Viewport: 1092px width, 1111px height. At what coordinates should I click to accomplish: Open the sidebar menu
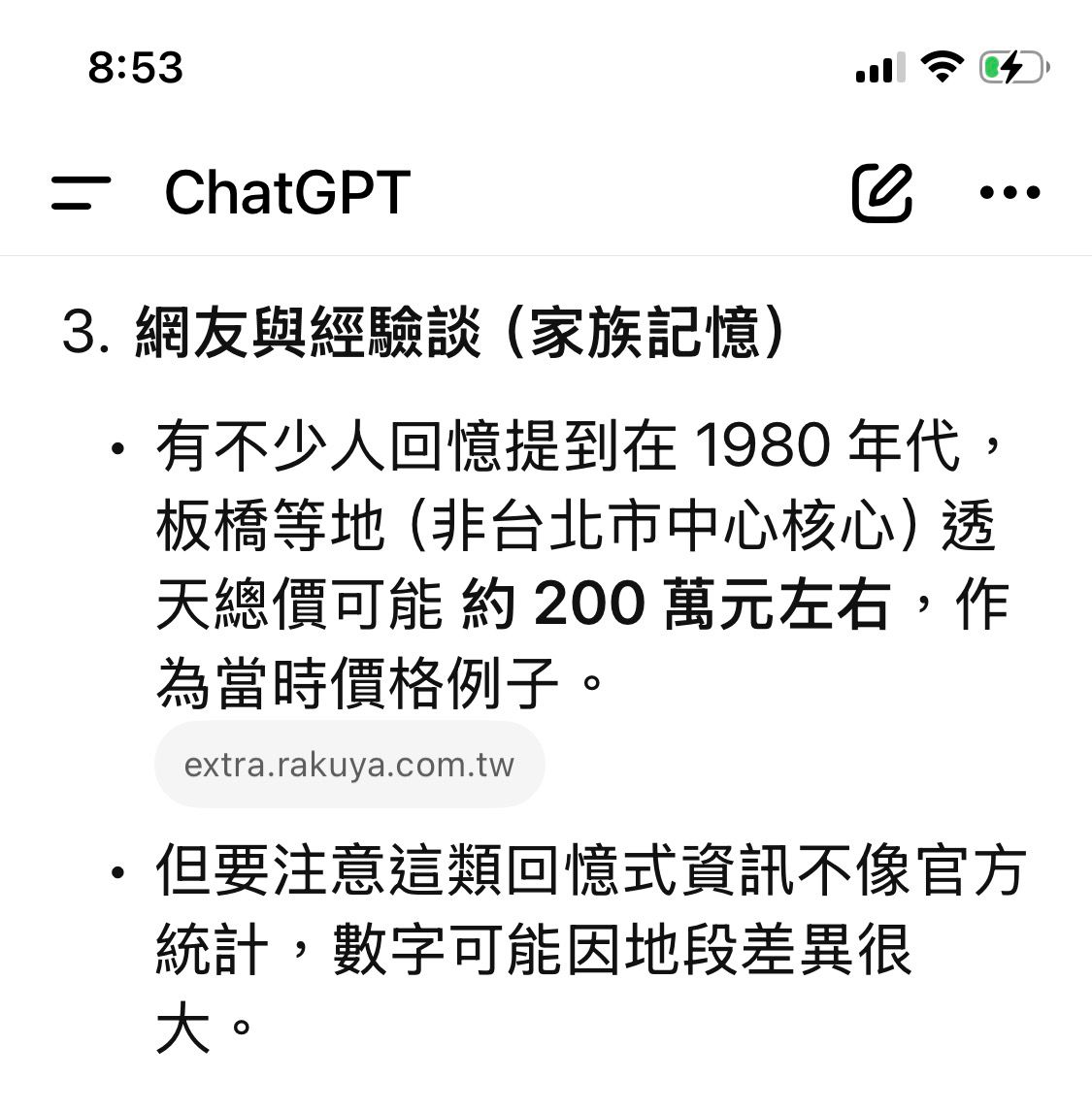point(82,192)
